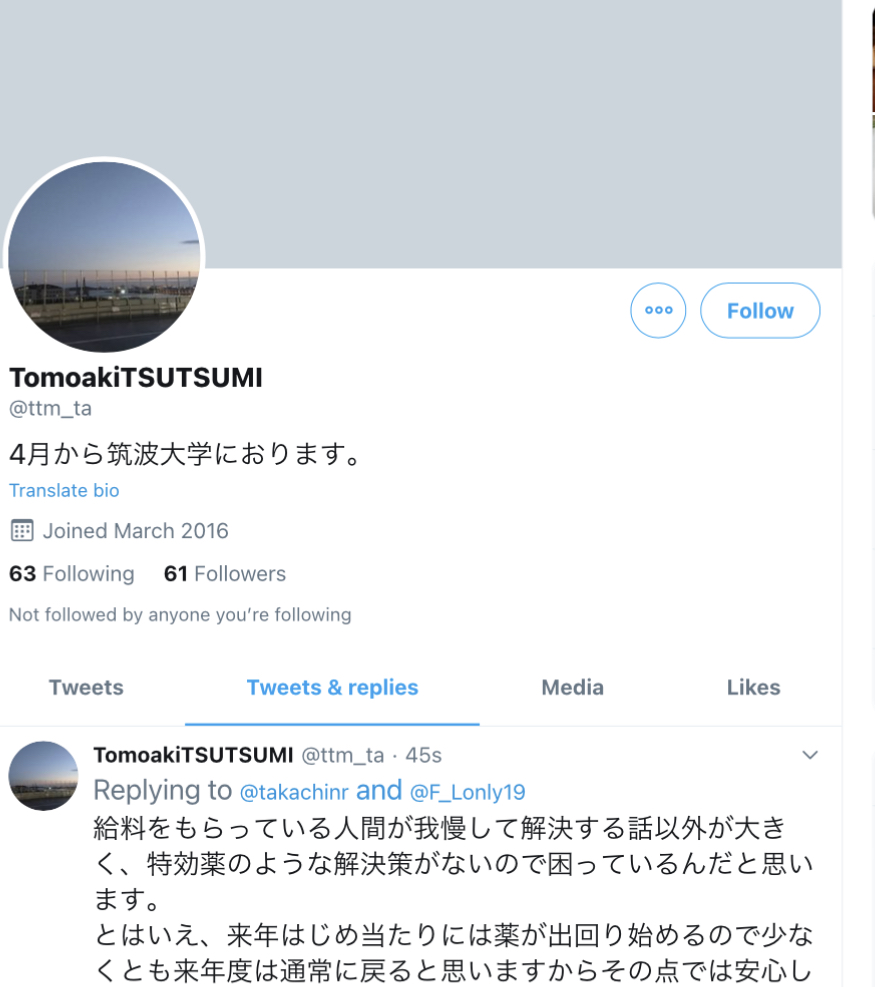Screen dimensions: 875x987
Task: Open the three-dot profile options button
Action: [x=658, y=310]
